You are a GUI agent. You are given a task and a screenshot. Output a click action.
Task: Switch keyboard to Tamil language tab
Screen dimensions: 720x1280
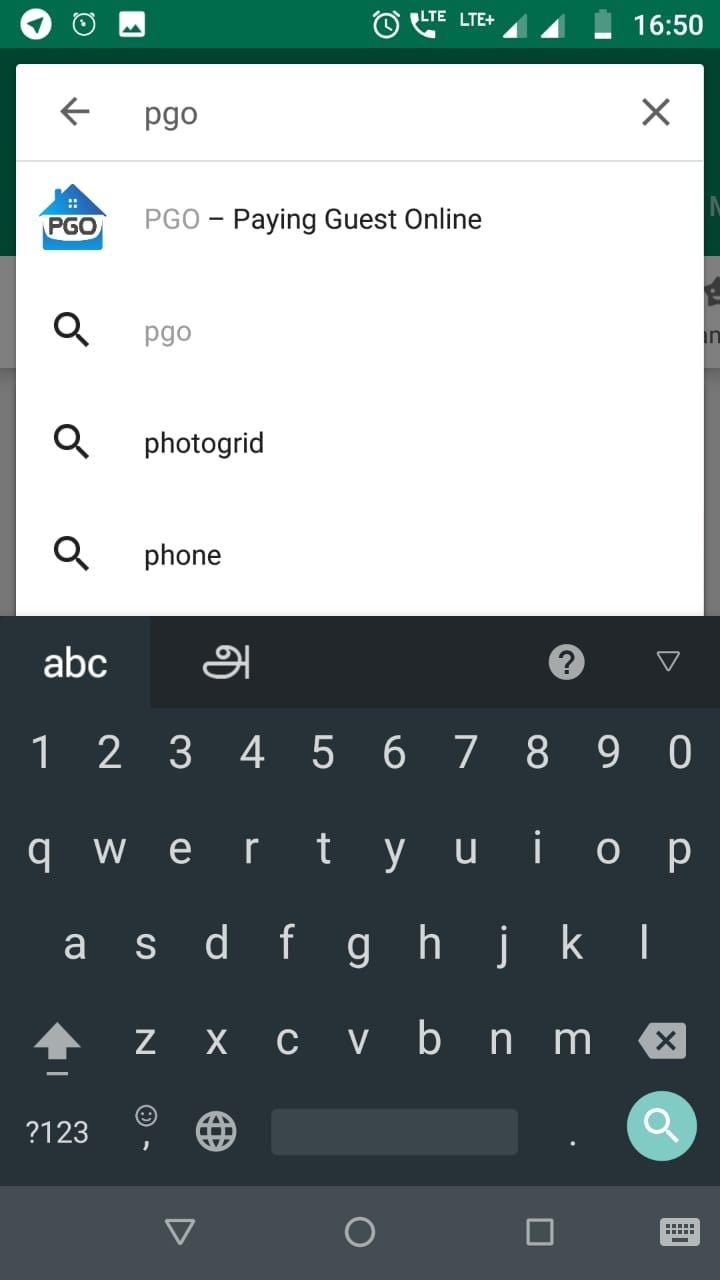[x=226, y=663]
